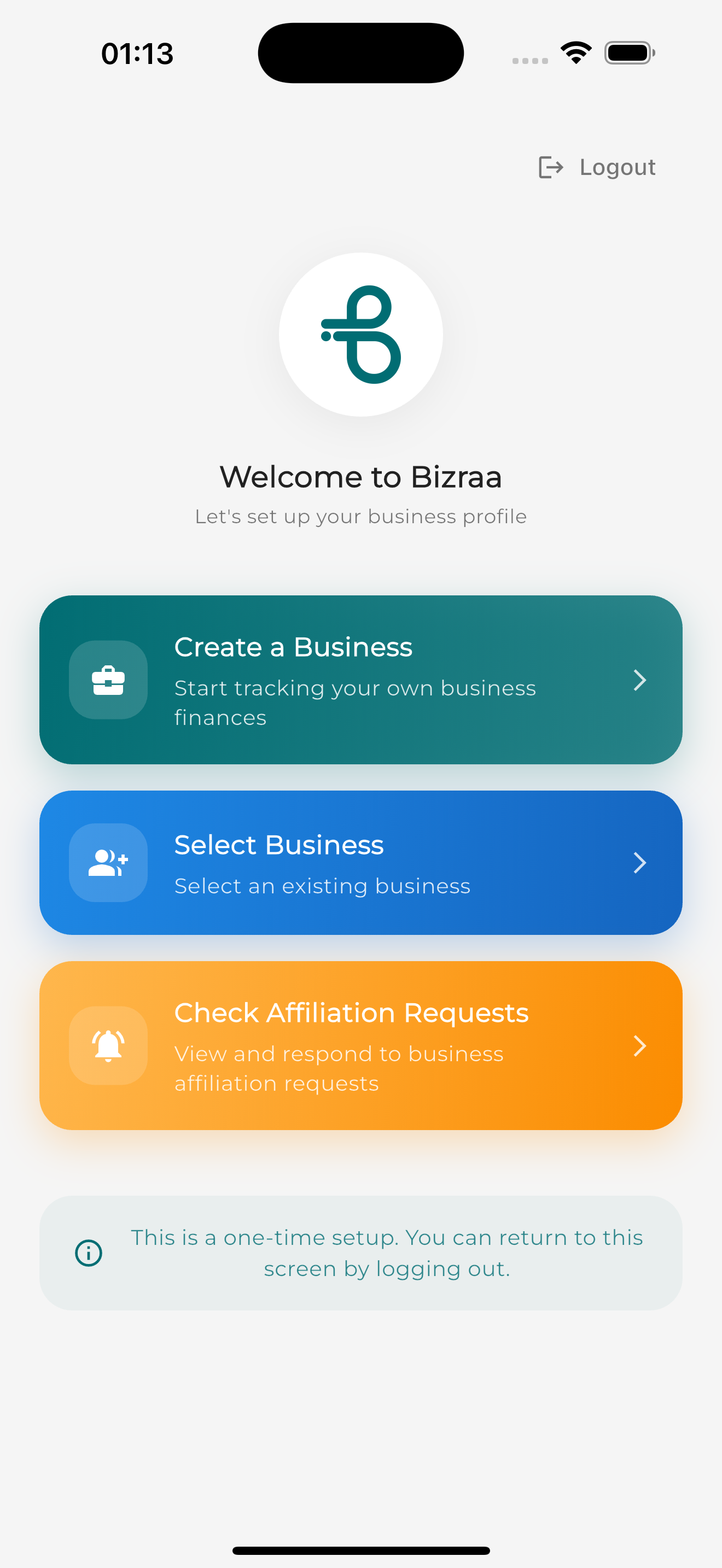Viewport: 722px width, 1568px height.
Task: Expand Check Affiliation Requests with its chevron
Action: tap(640, 1046)
